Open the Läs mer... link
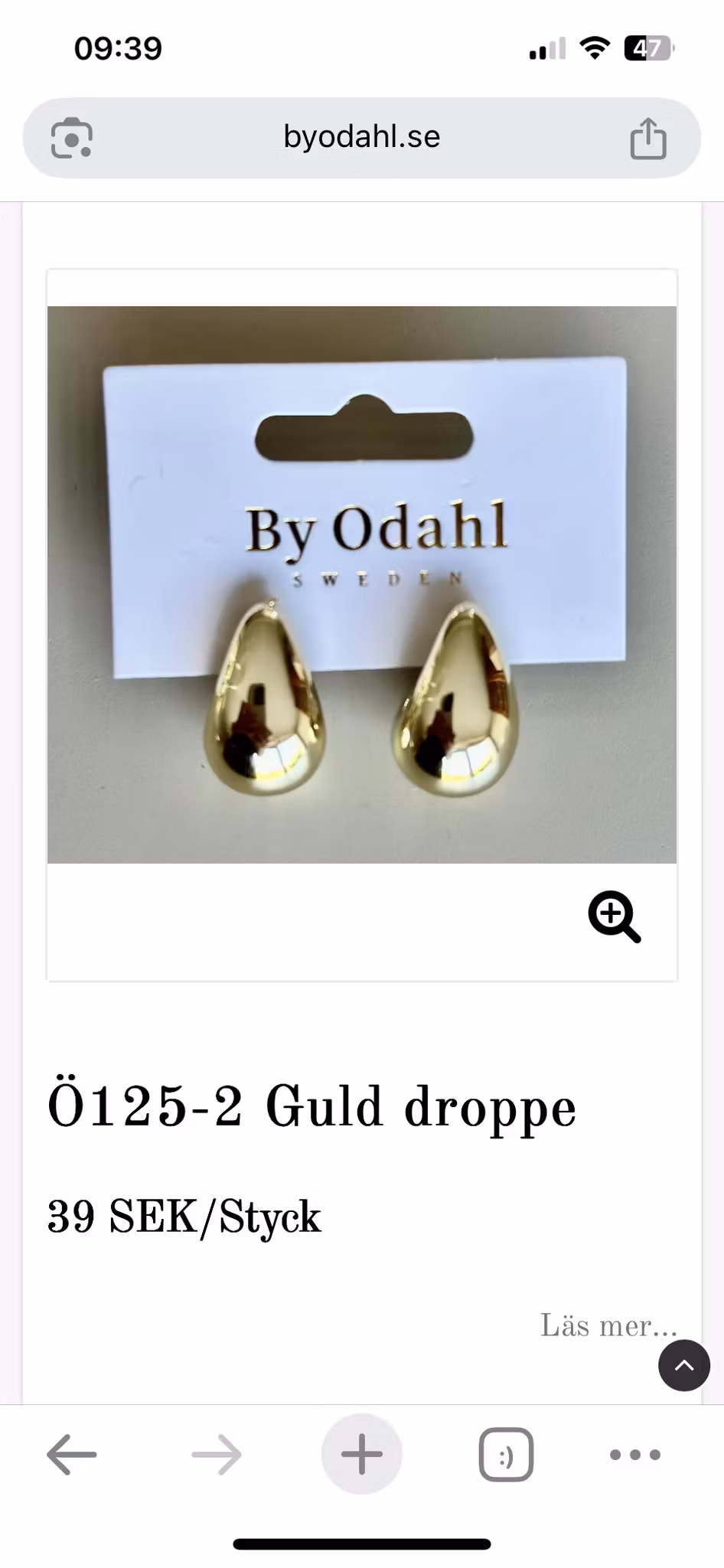This screenshot has width=724, height=1568. (x=608, y=1325)
